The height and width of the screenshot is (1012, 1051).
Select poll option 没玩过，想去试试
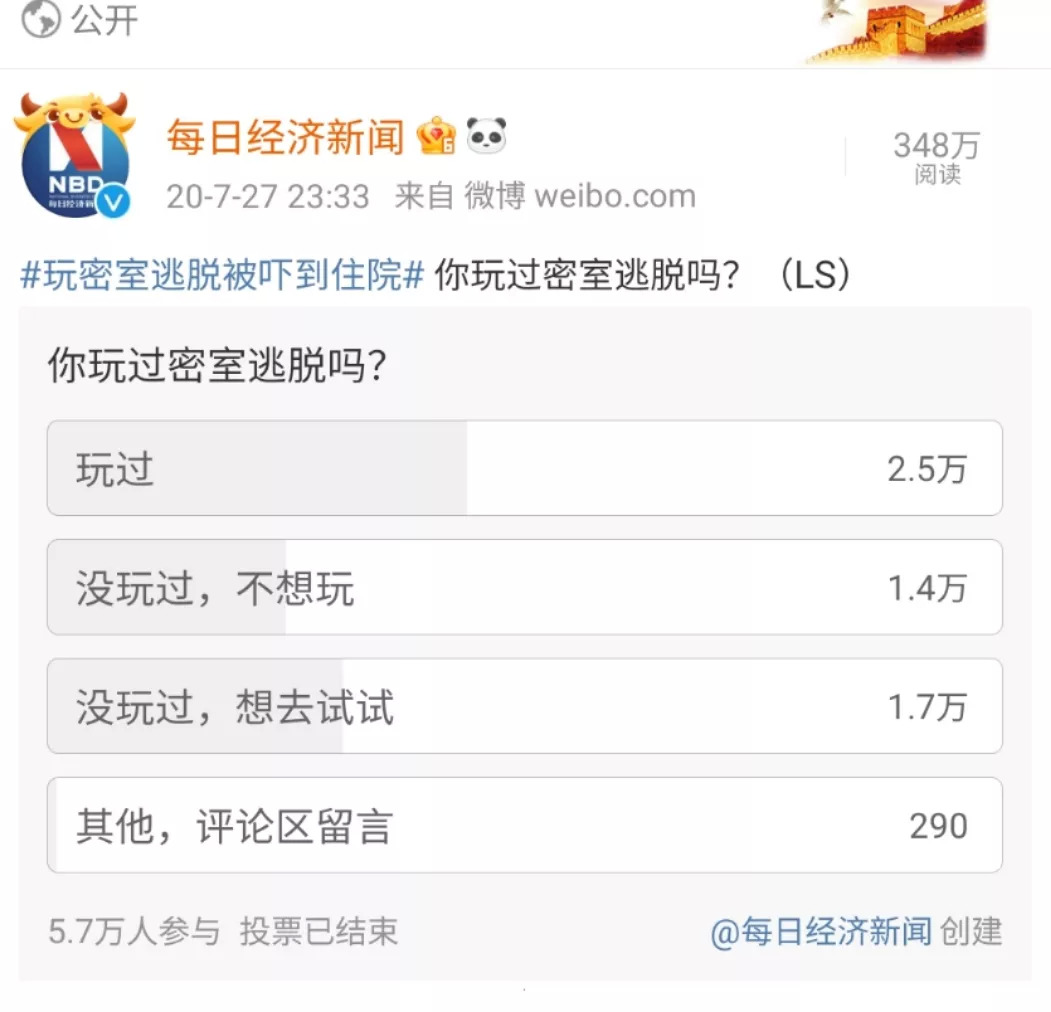coord(524,706)
